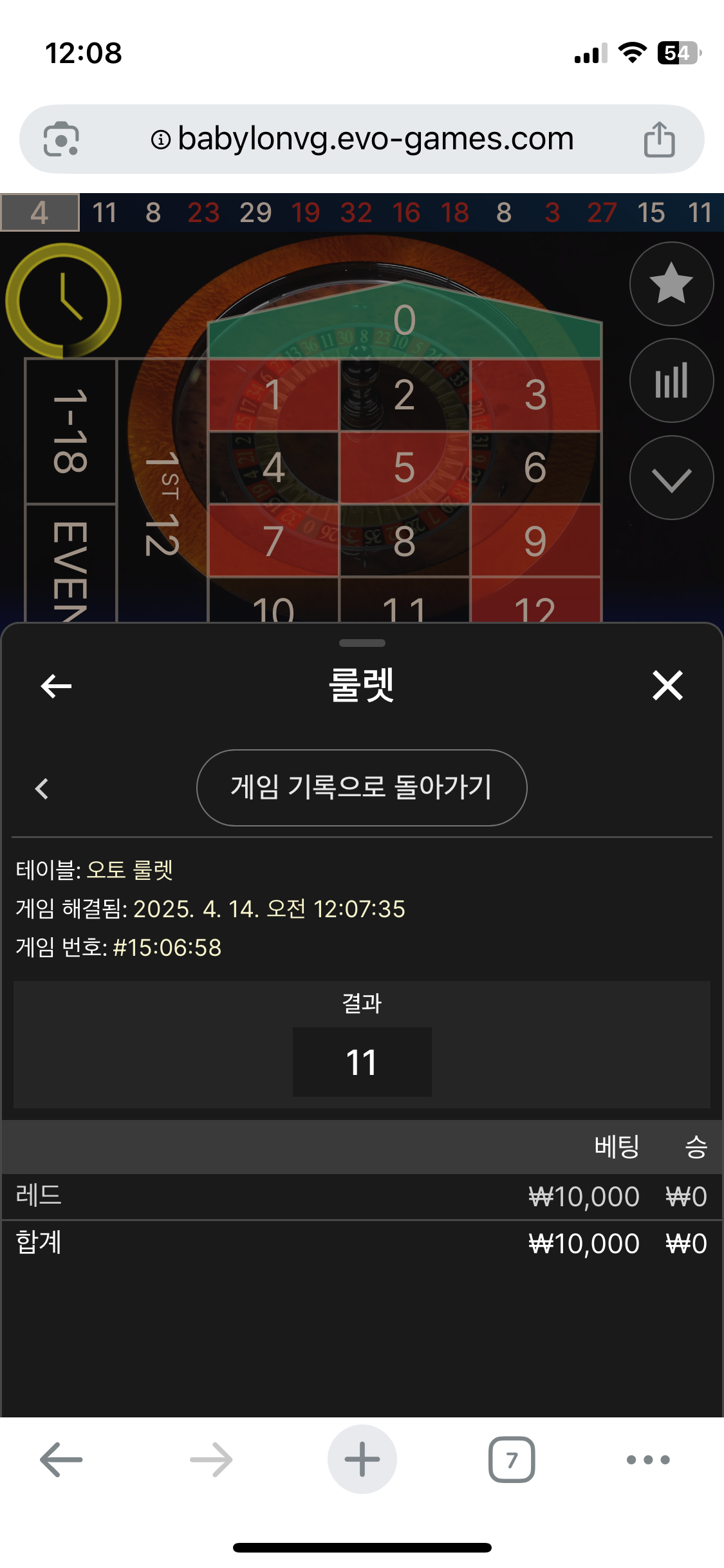Image resolution: width=724 pixels, height=1568 pixels.
Task: Go back using the panel's left arrow
Action: tap(57, 686)
